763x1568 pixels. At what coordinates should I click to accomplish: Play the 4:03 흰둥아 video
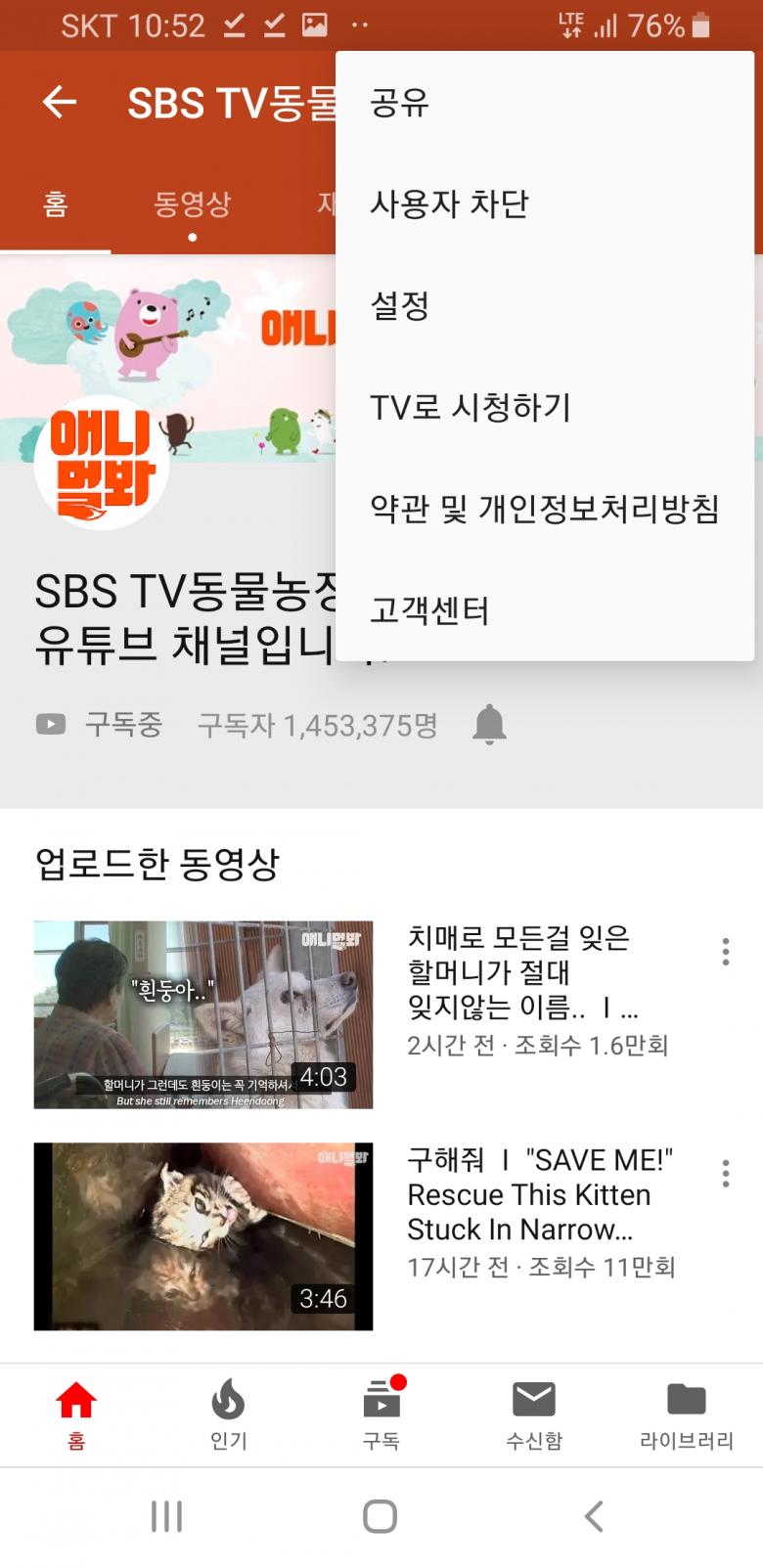click(x=203, y=1014)
